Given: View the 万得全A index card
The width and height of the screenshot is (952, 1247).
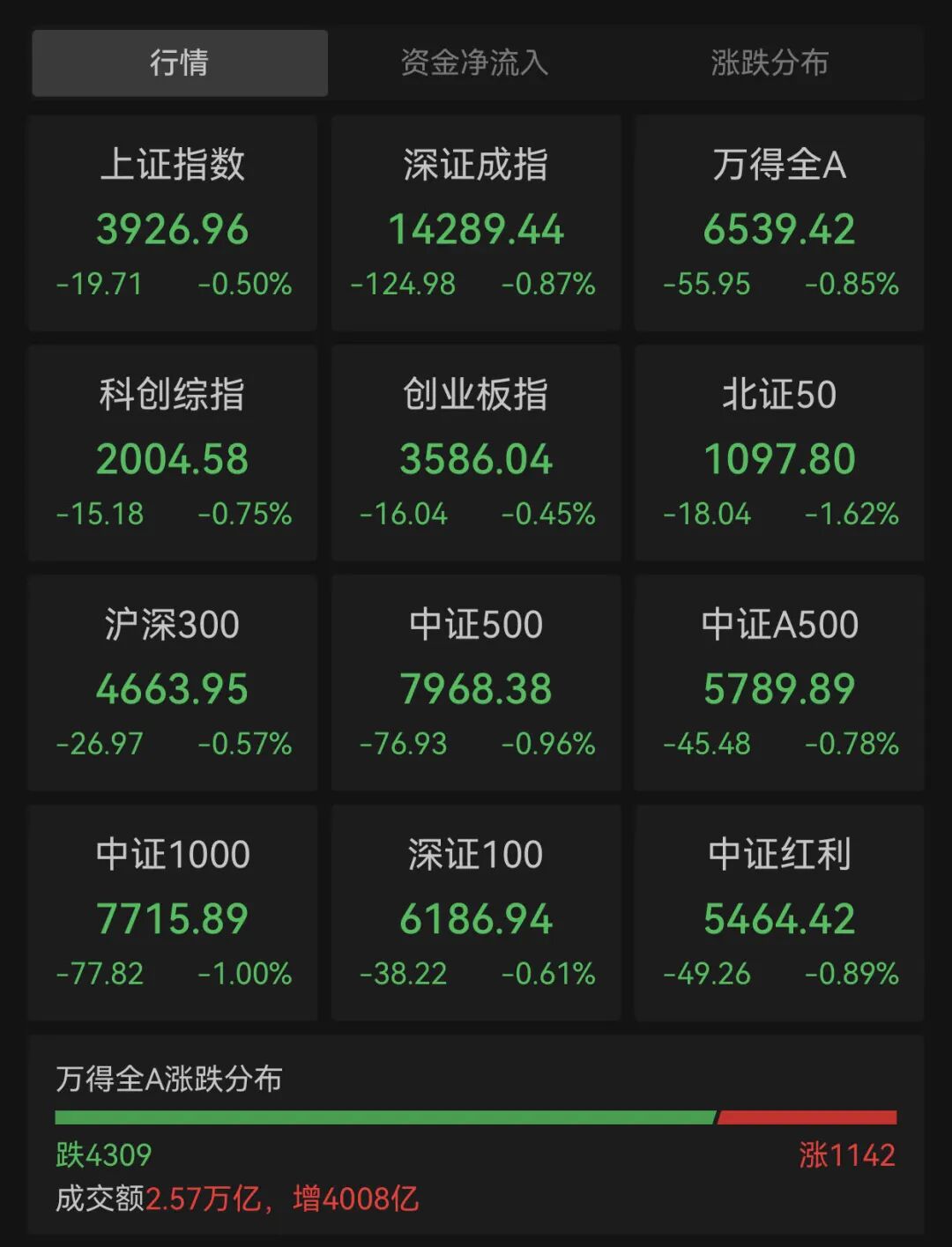Looking at the screenshot, I should point(779,223).
